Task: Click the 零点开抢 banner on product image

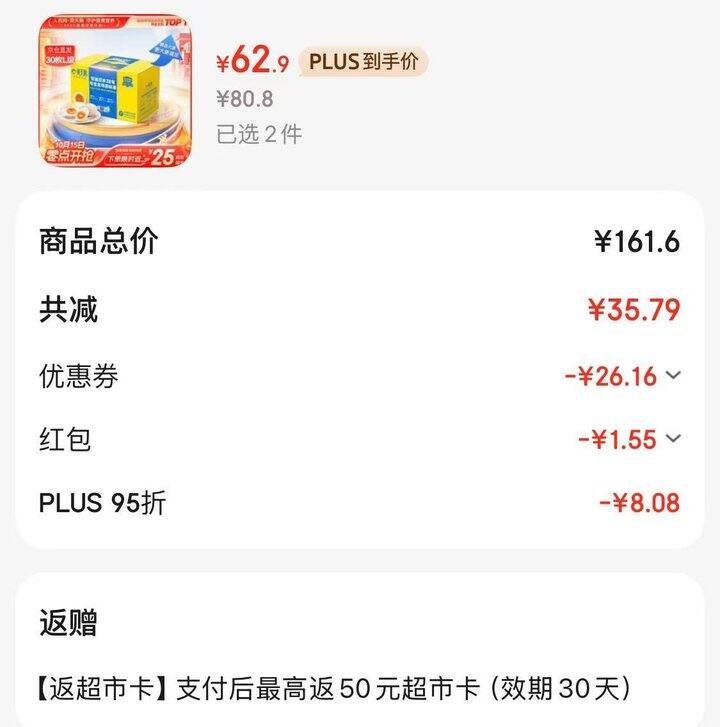Action: (70, 156)
